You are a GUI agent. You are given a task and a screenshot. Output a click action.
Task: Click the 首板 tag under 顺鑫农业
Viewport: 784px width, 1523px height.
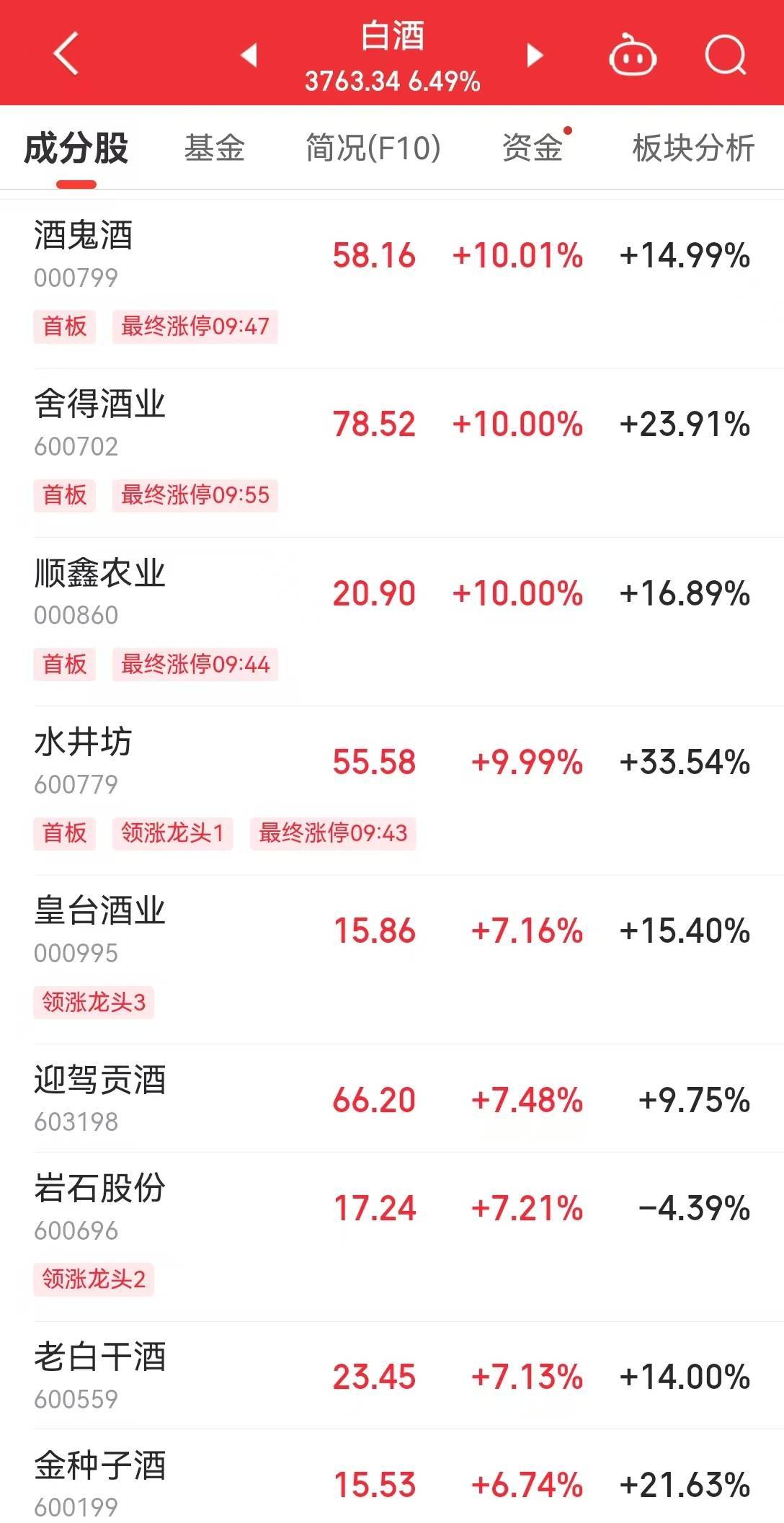[x=63, y=665]
